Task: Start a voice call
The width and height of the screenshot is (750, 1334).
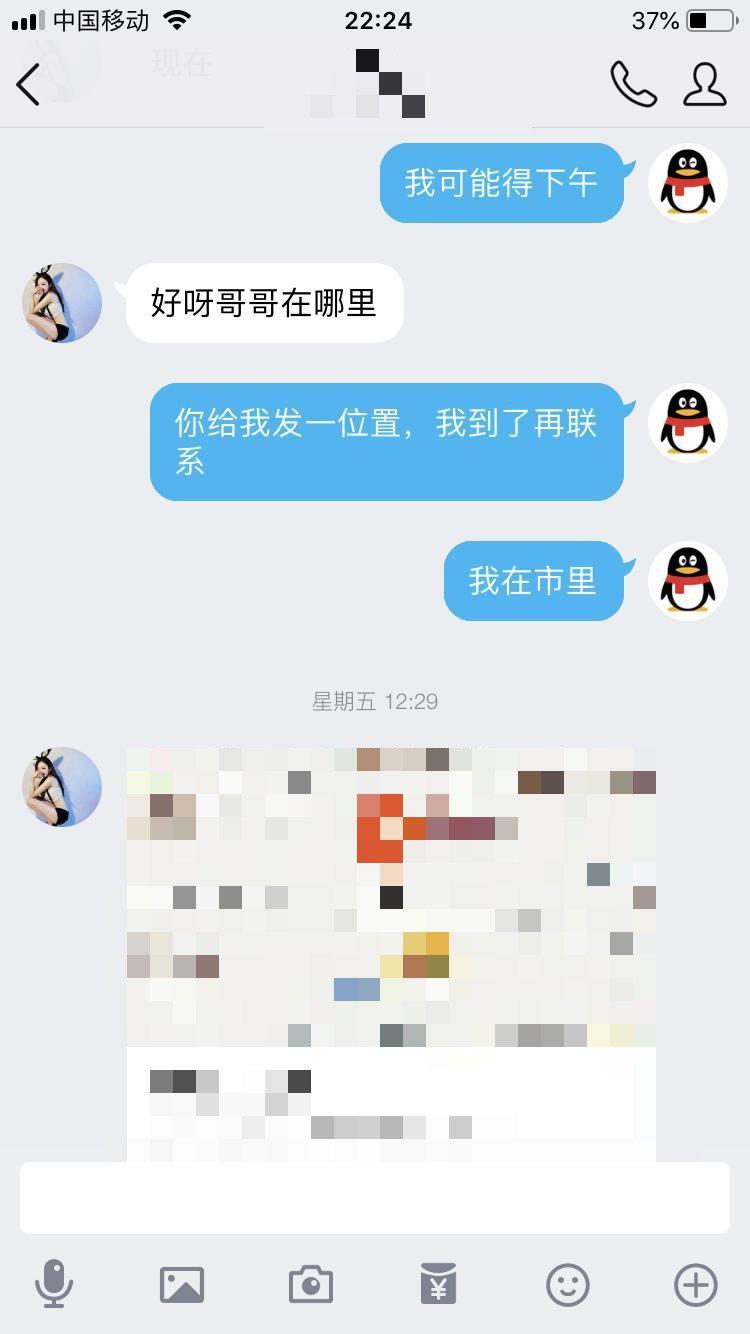Action: pyautogui.click(x=633, y=85)
